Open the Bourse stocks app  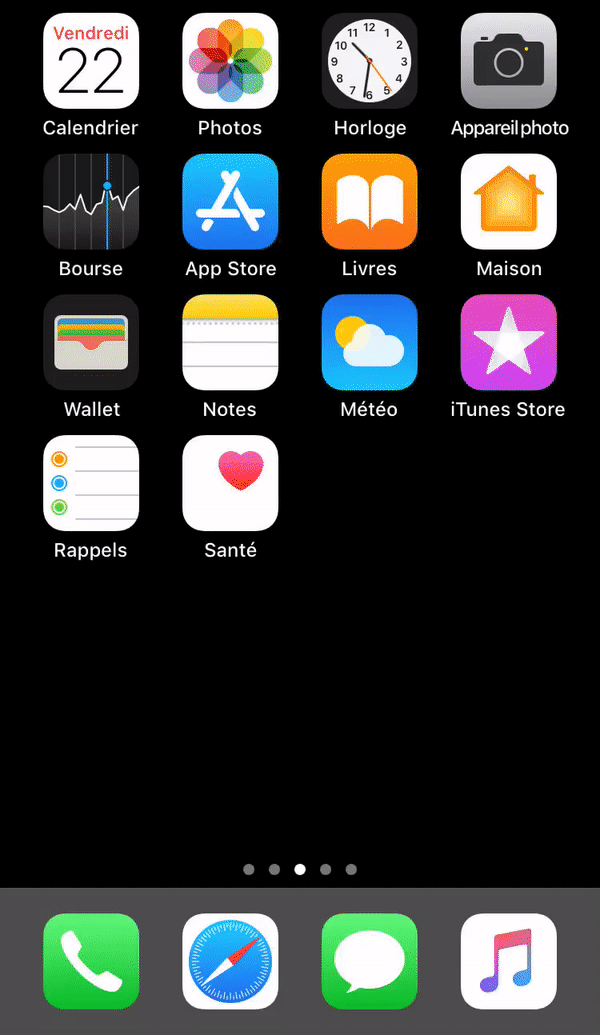click(x=91, y=201)
